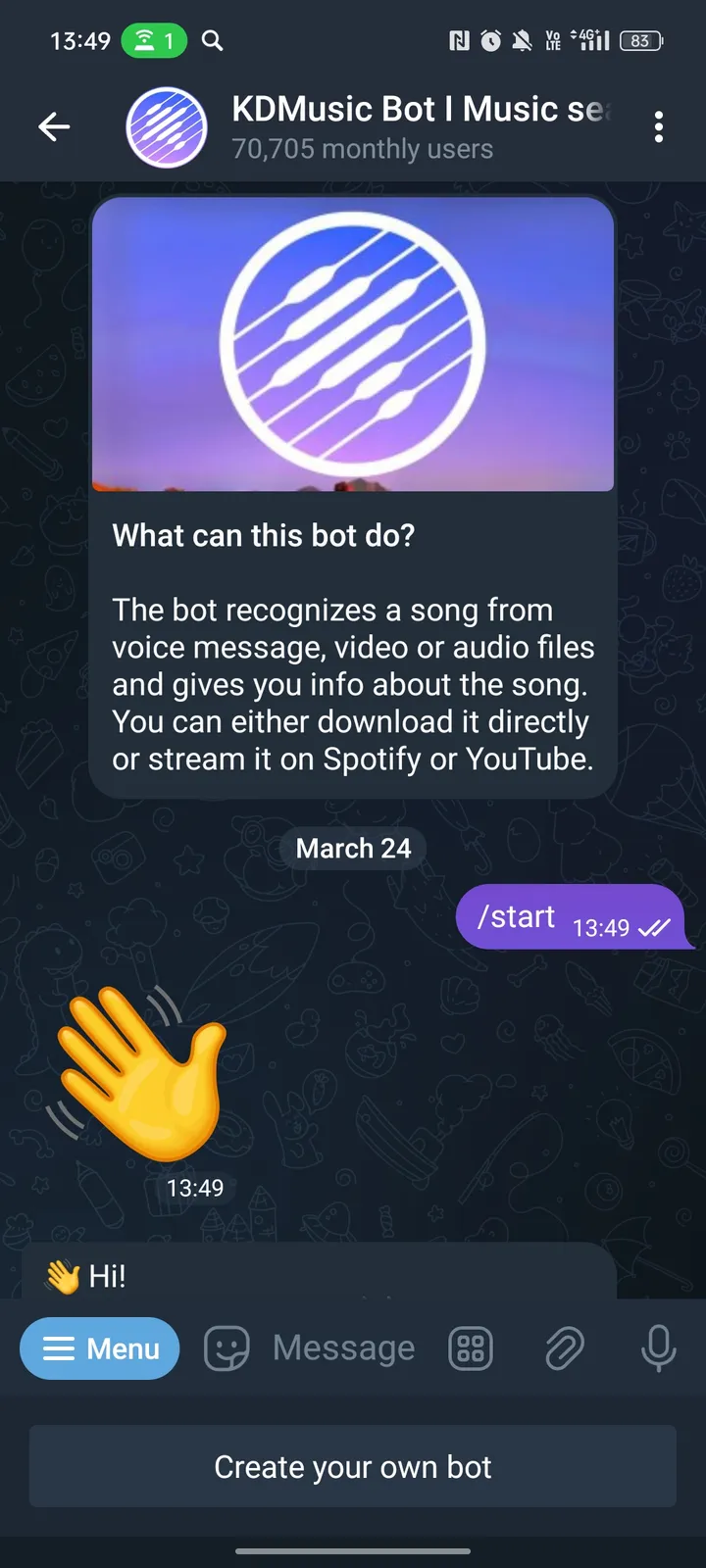This screenshot has height=1568, width=706.
Task: Open the bot's Menu button
Action: (99, 1348)
